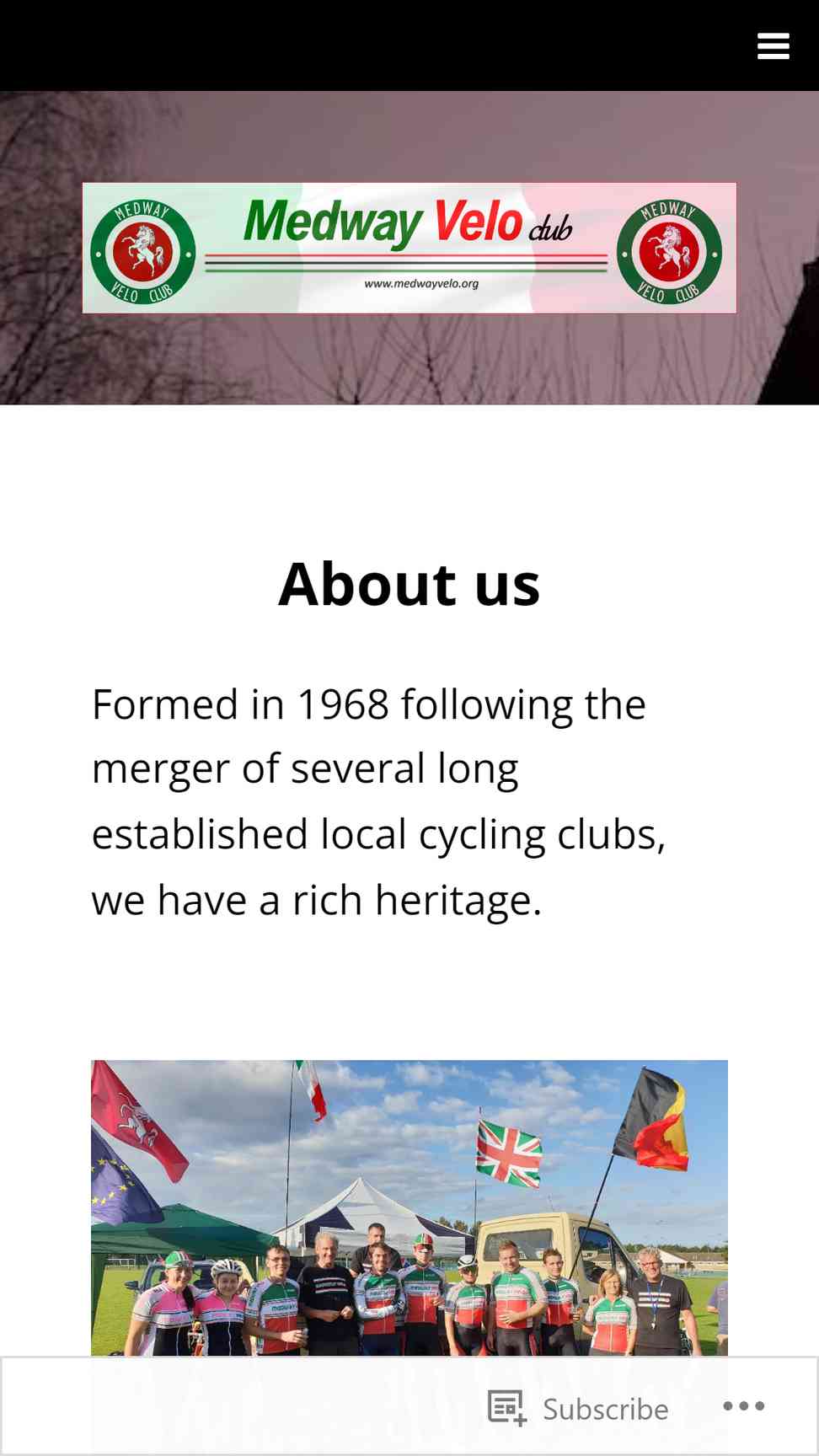Viewport: 819px width, 1456px height.
Task: Subscribe to this site
Action: [578, 1409]
